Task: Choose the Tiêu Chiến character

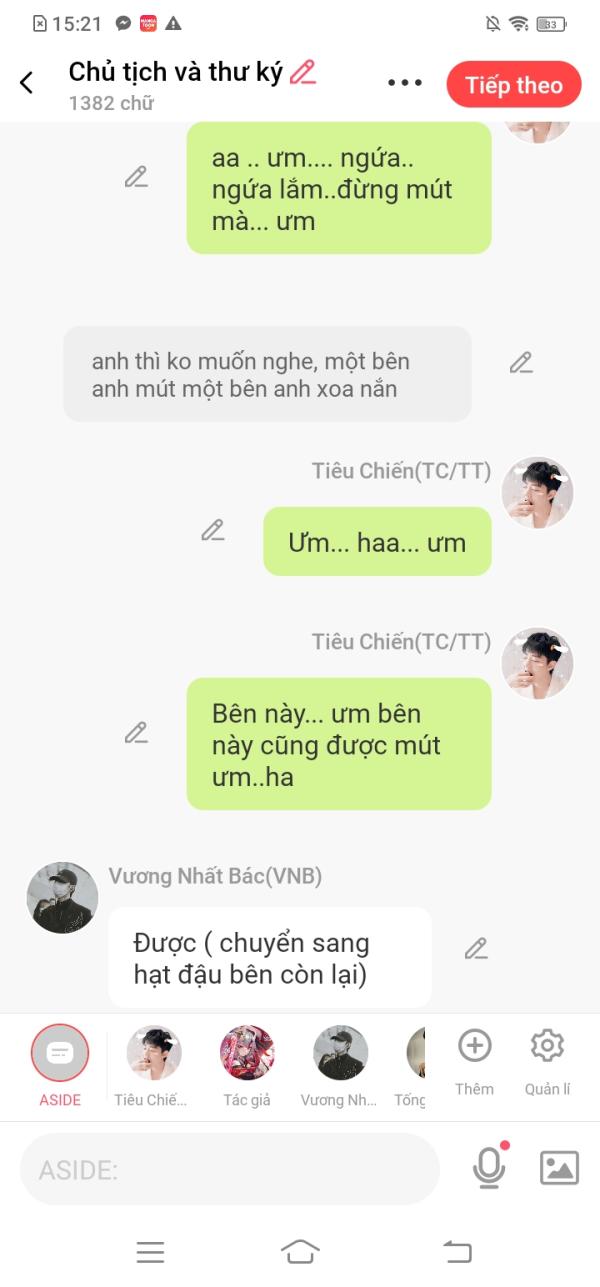Action: coord(153,1054)
